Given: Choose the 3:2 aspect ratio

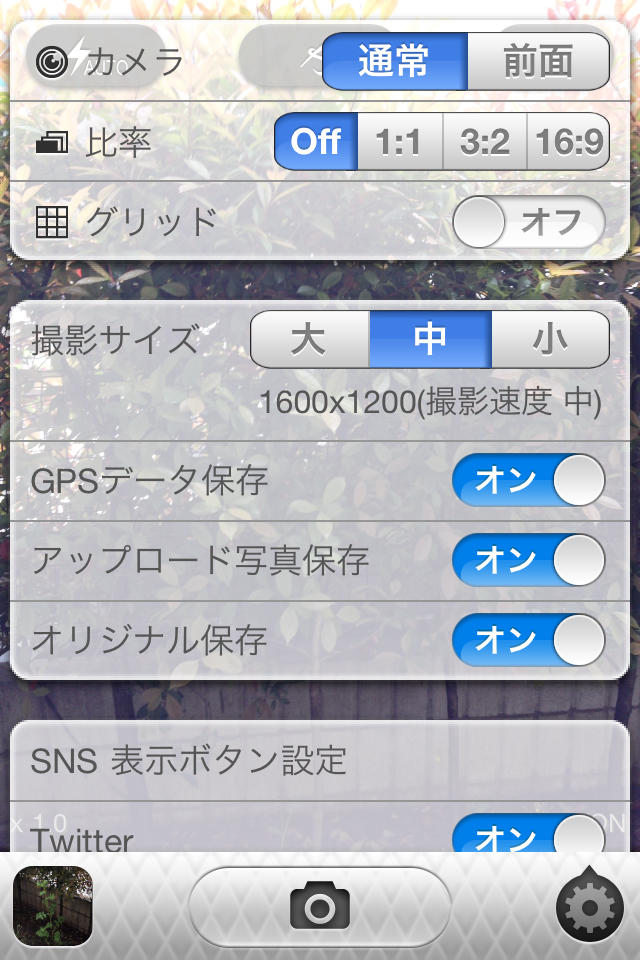Looking at the screenshot, I should 484,142.
